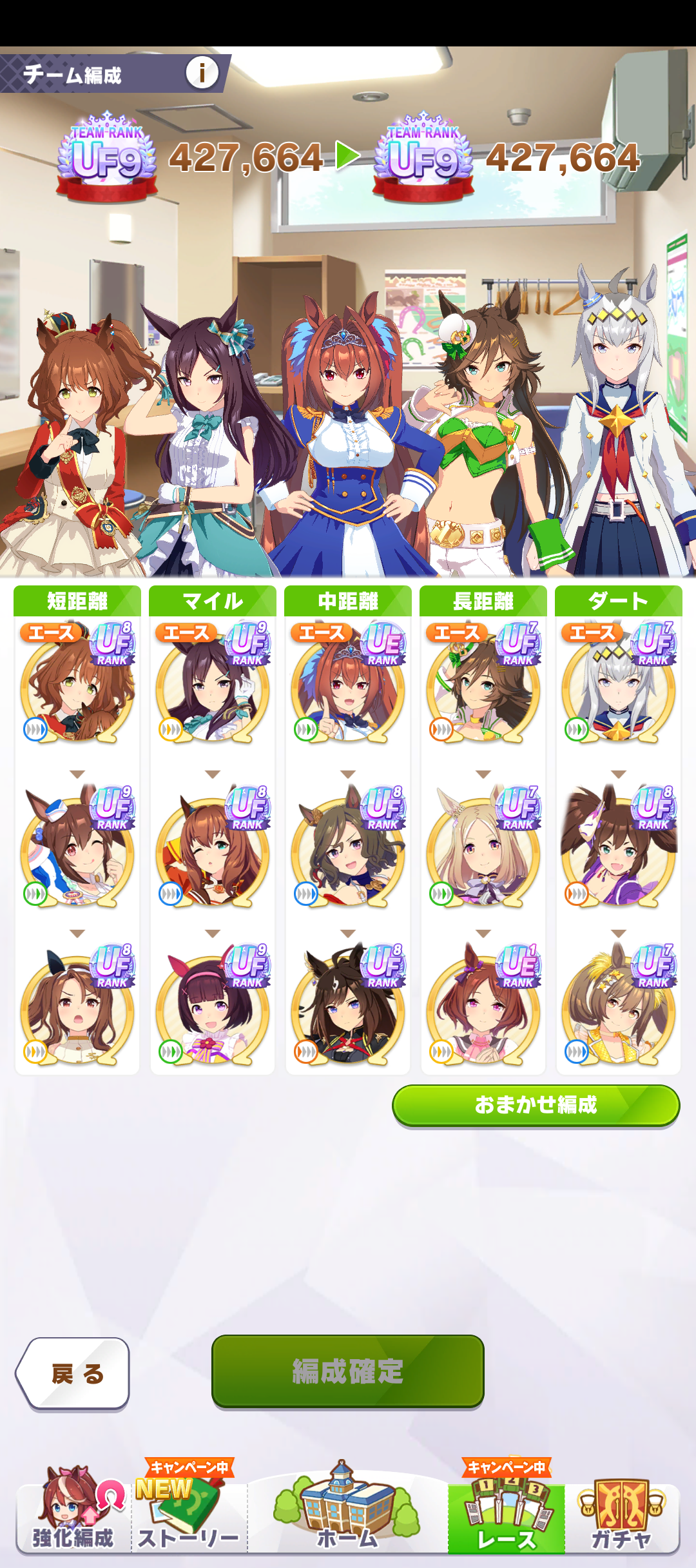This screenshot has height=1568, width=696.
Task: Open the third 長距離 team member
Action: tap(483, 1006)
